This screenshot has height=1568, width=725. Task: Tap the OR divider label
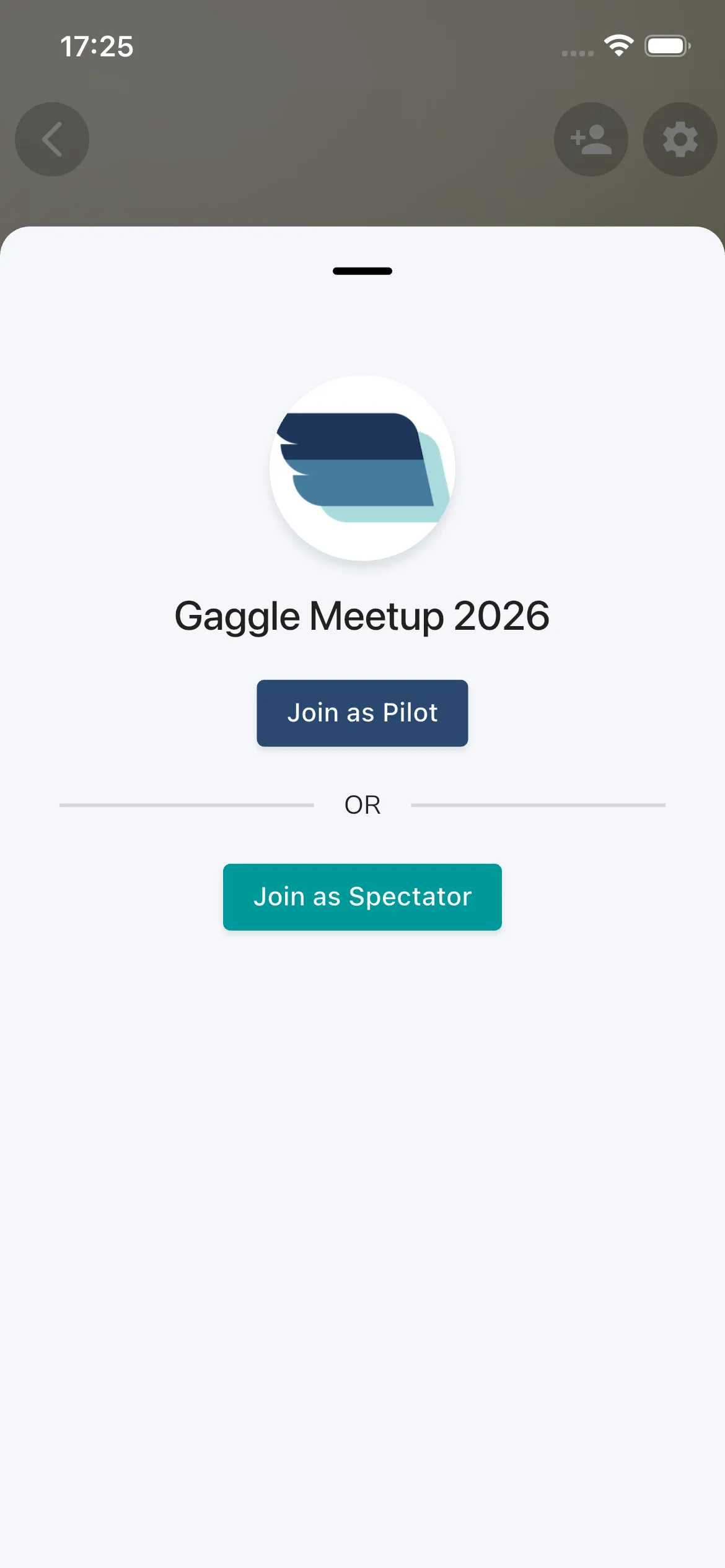(362, 804)
